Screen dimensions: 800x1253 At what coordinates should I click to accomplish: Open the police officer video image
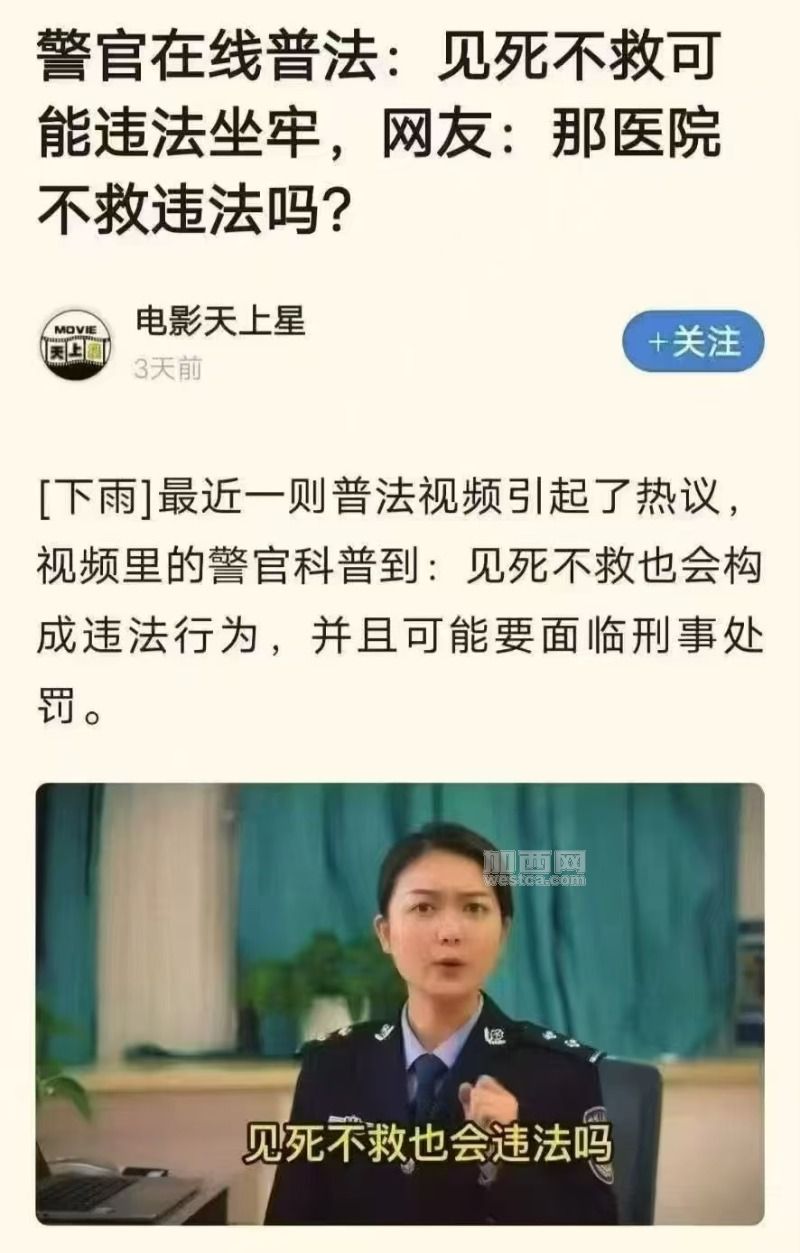(x=400, y=1003)
